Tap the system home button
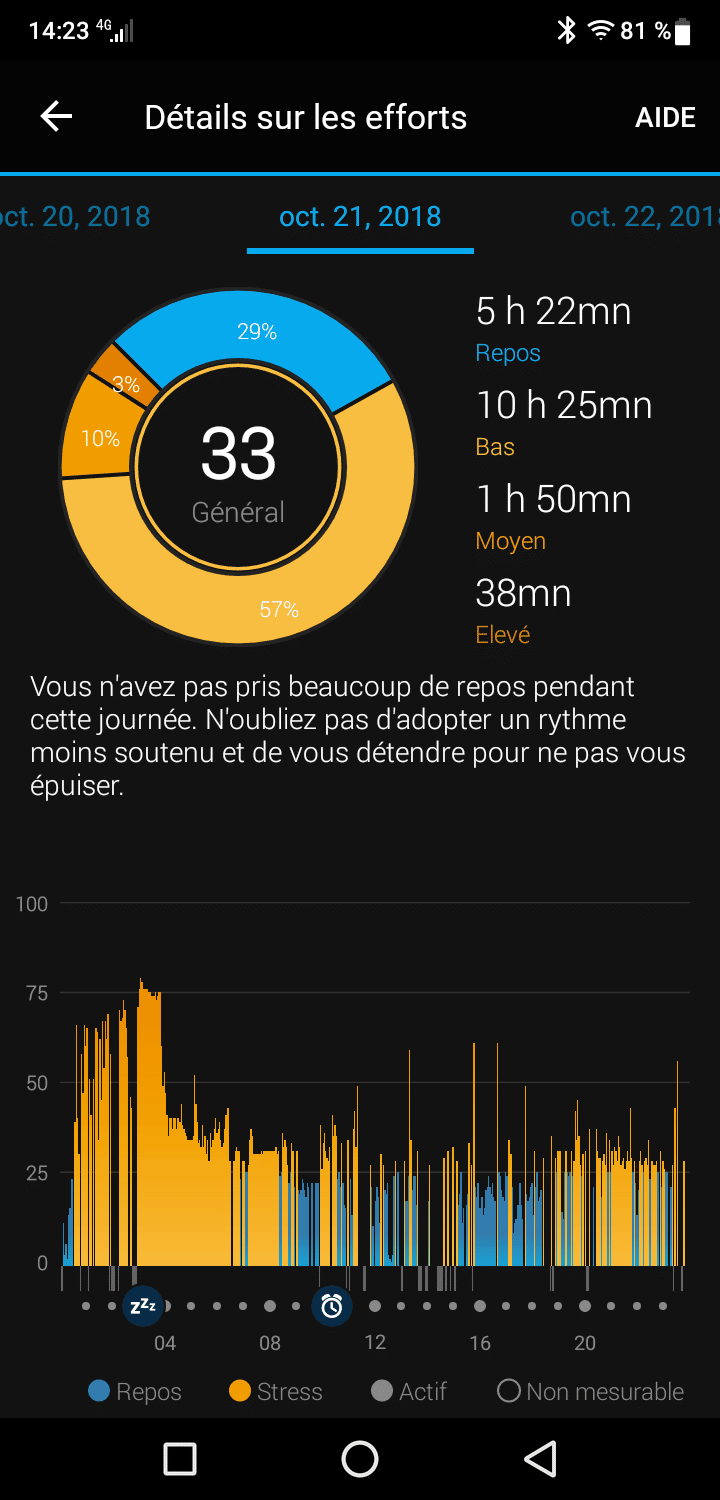The image size is (720, 1500). coord(360,1459)
